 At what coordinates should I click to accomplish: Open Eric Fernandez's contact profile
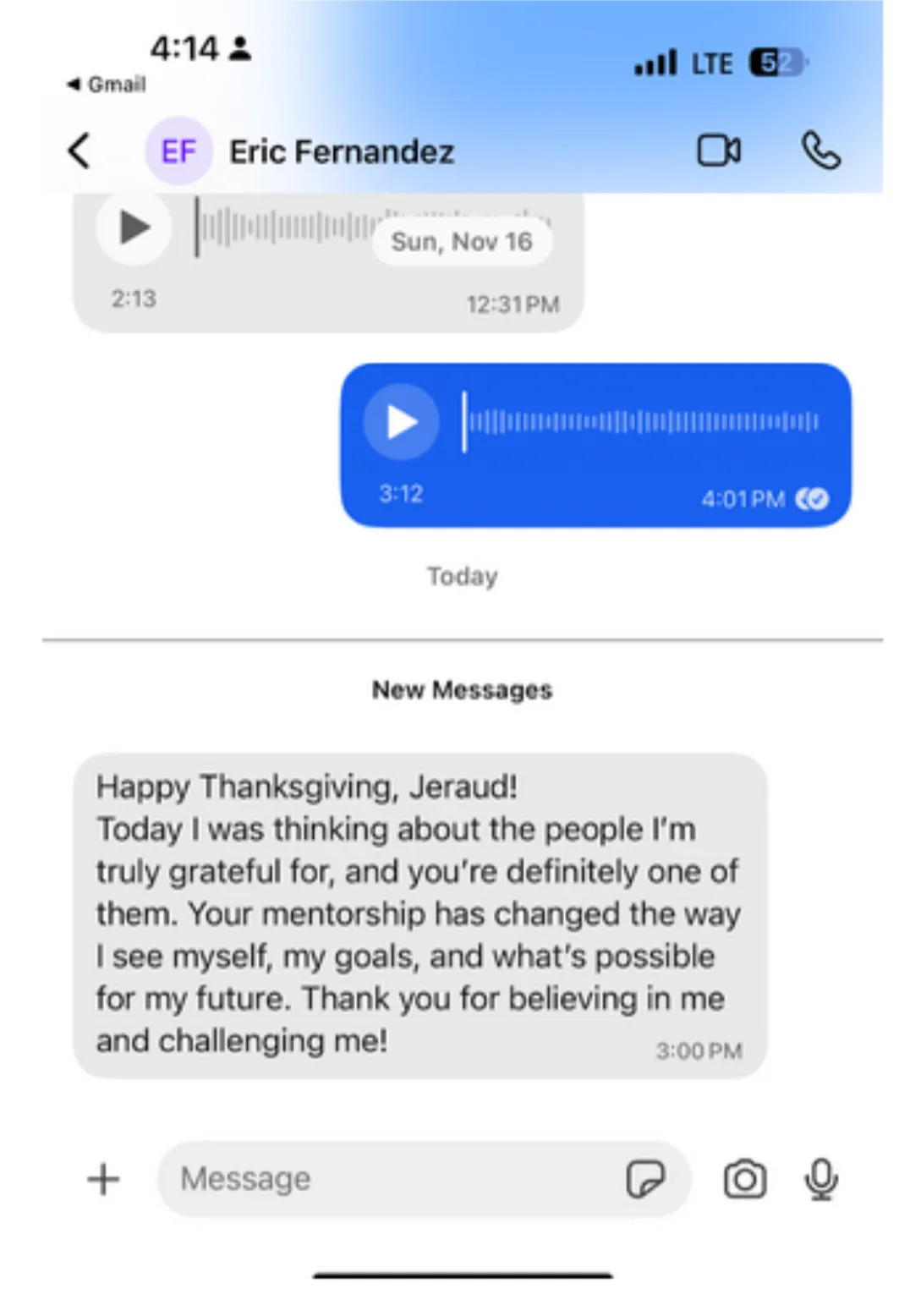341,151
